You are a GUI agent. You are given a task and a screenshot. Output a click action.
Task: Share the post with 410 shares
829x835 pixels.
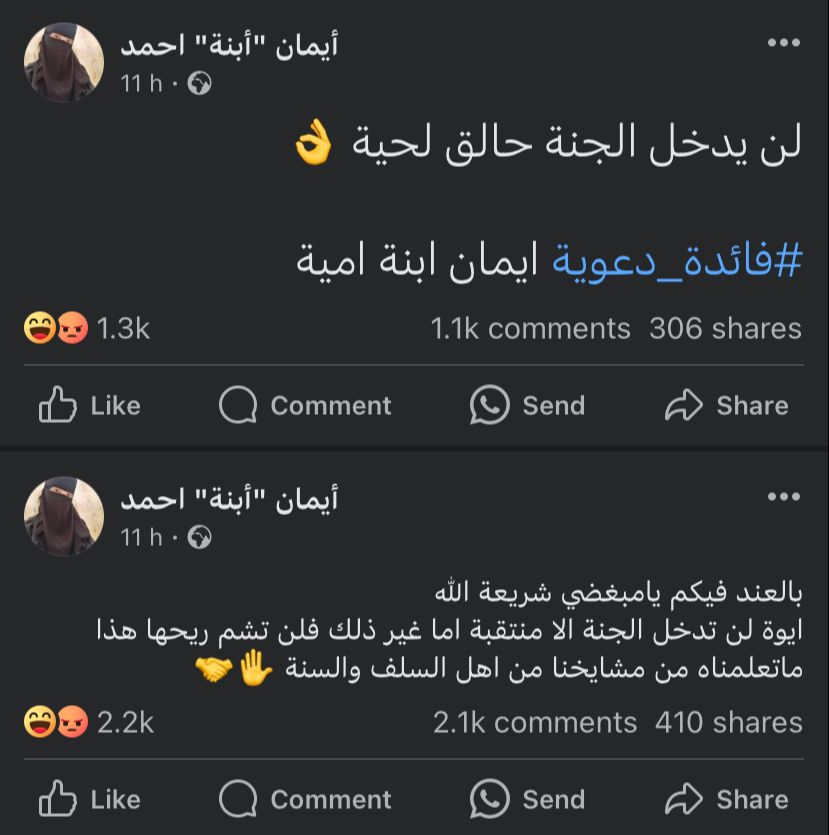(726, 799)
